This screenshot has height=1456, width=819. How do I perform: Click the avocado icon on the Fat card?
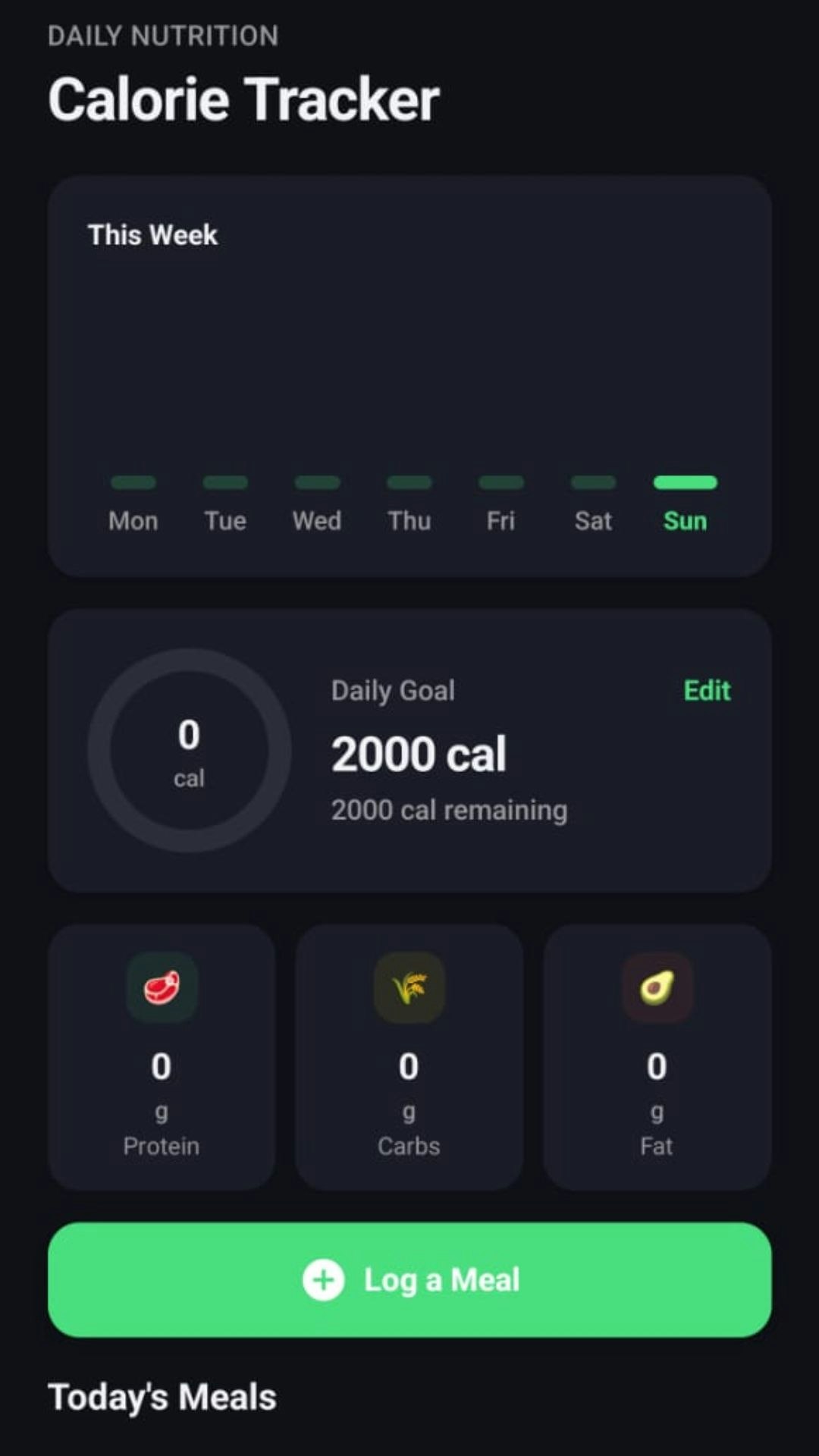[657, 987]
